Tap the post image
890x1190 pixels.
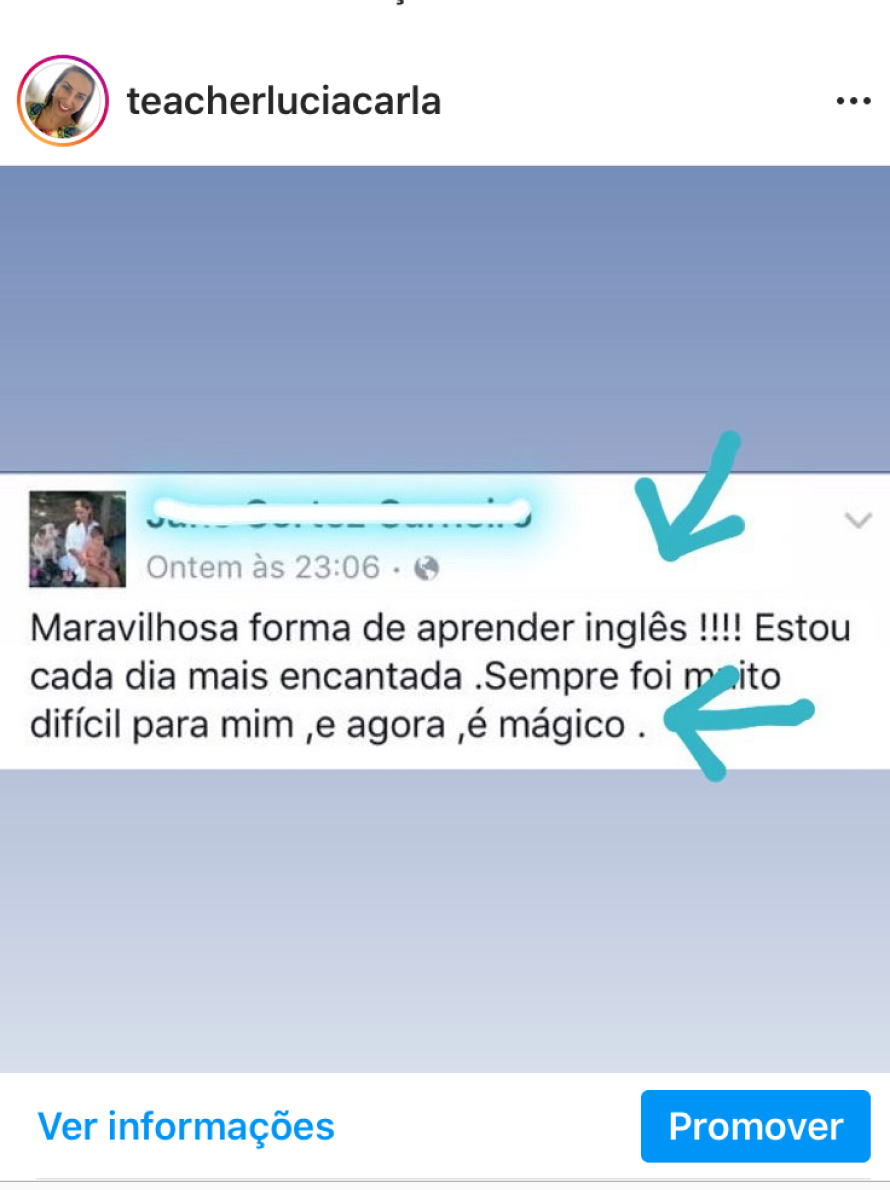tap(445, 620)
